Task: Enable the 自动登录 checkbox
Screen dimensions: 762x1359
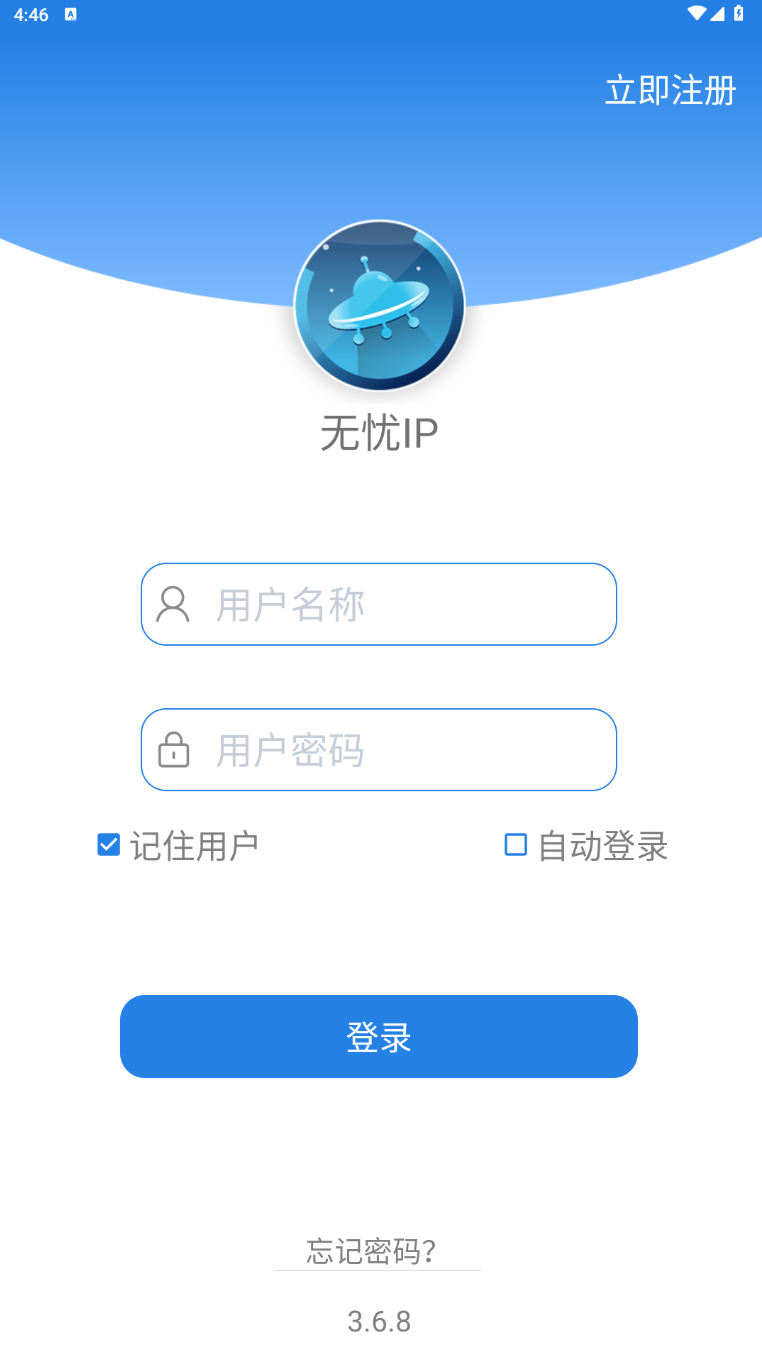Action: pyautogui.click(x=516, y=845)
